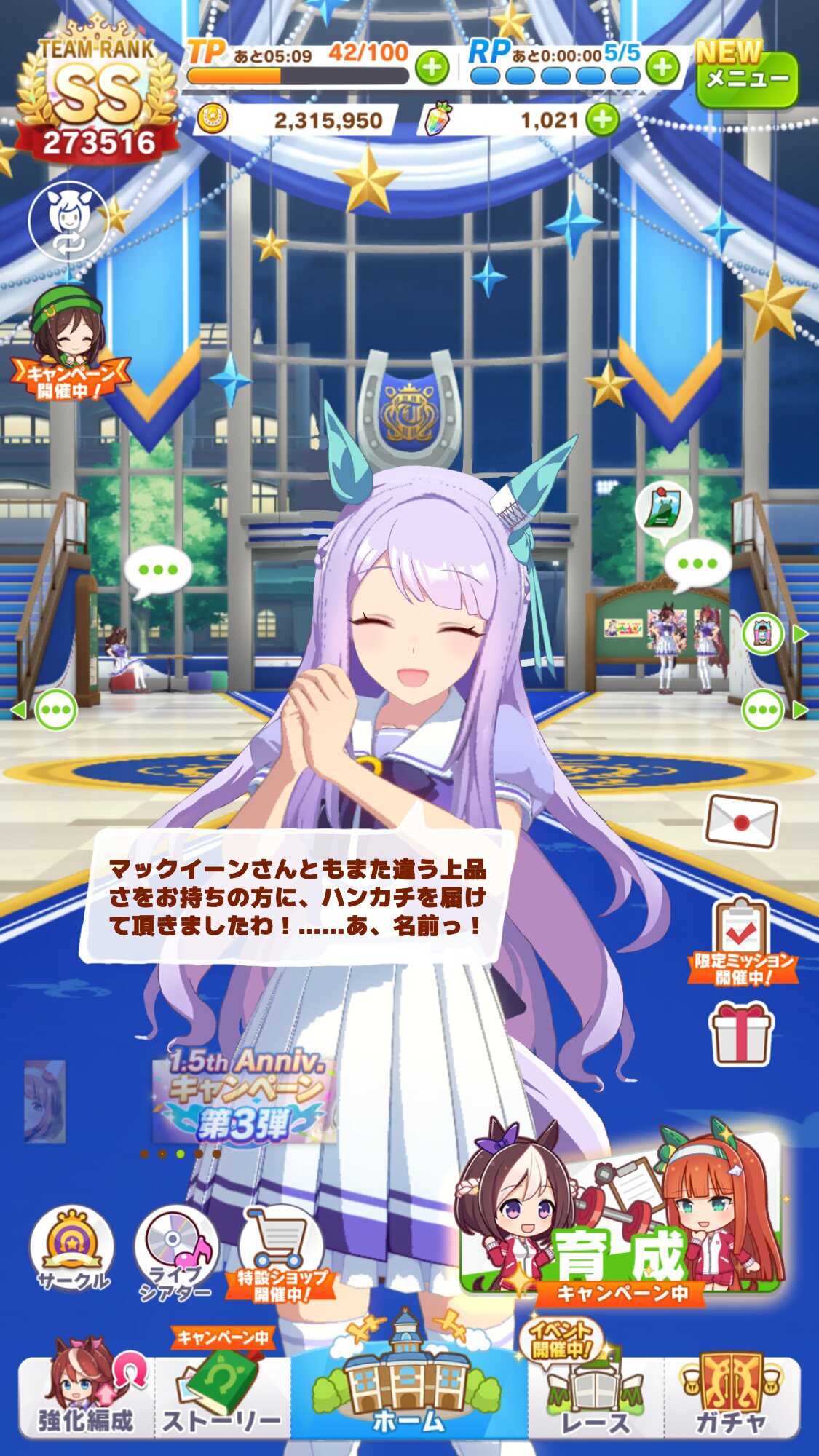Open サークル circle menu
The width and height of the screenshot is (819, 1456).
[x=71, y=1249]
